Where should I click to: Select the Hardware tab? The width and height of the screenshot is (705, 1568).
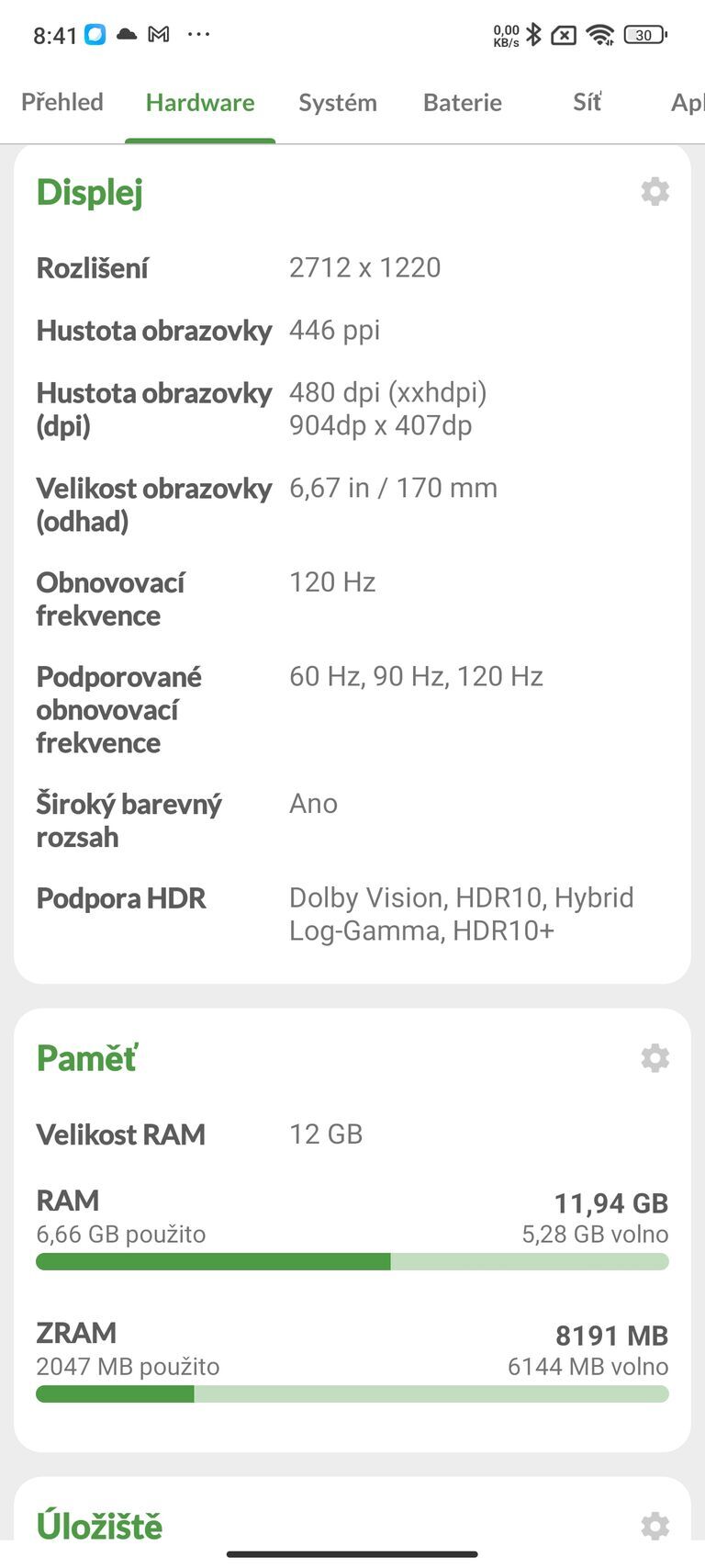coord(199,103)
